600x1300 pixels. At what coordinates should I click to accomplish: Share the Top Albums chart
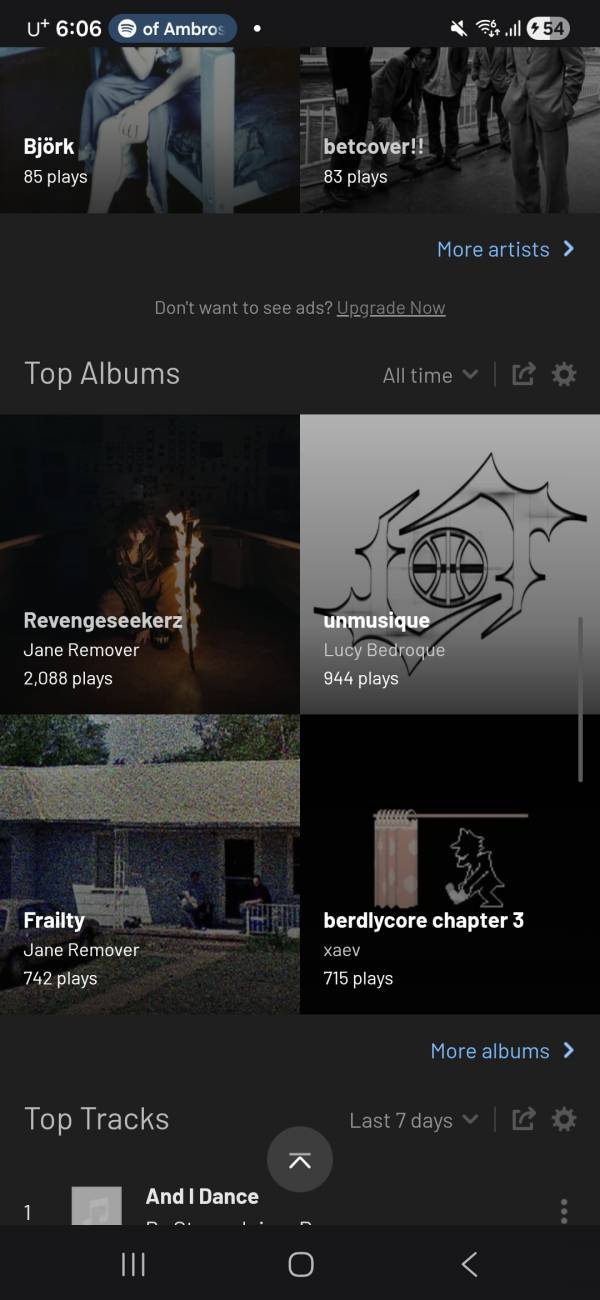pyautogui.click(x=523, y=375)
